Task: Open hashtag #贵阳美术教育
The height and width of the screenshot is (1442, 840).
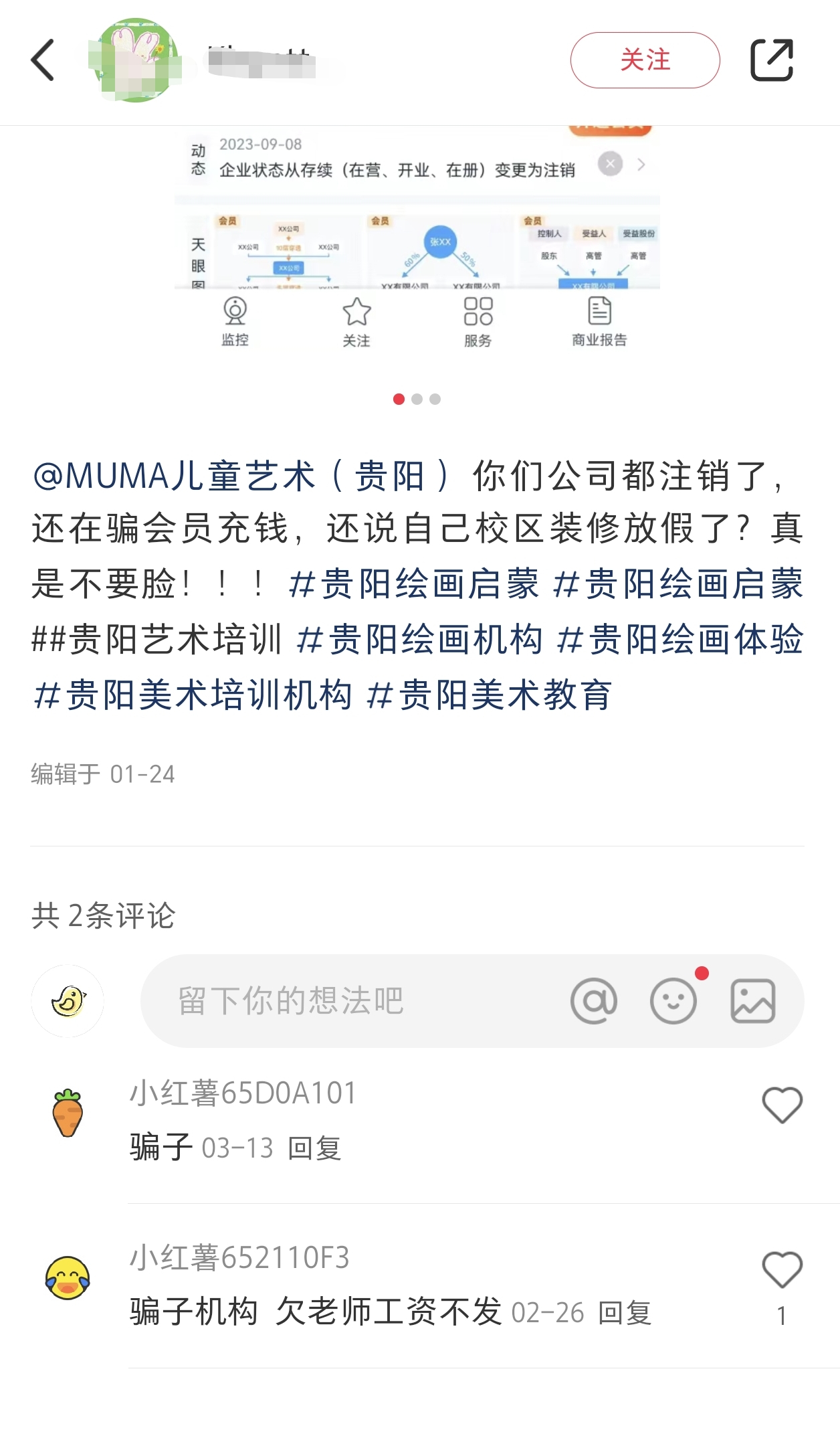Action: pyautogui.click(x=490, y=695)
